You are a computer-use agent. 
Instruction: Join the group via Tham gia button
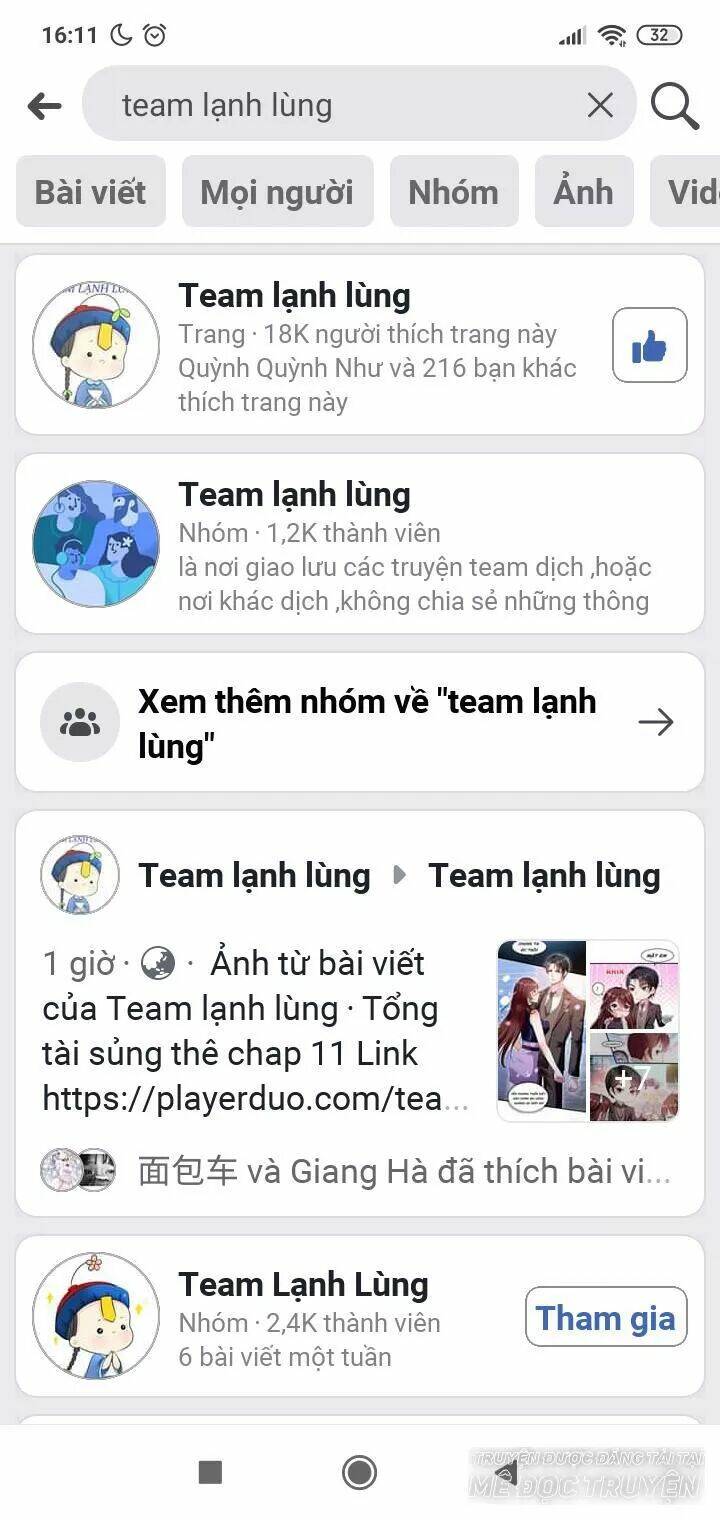pyautogui.click(x=605, y=1318)
